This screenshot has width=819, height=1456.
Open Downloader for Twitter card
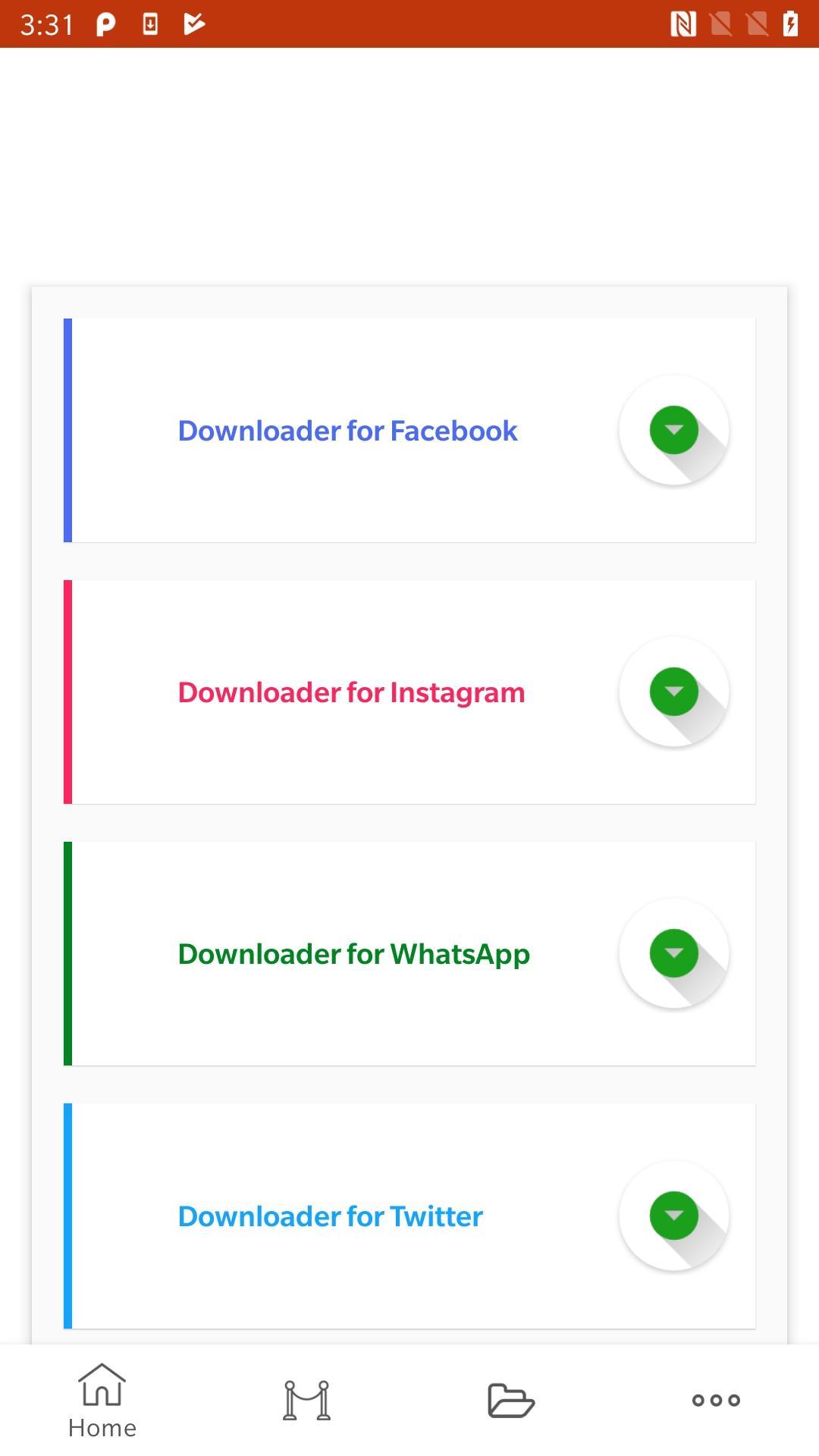click(x=330, y=1216)
